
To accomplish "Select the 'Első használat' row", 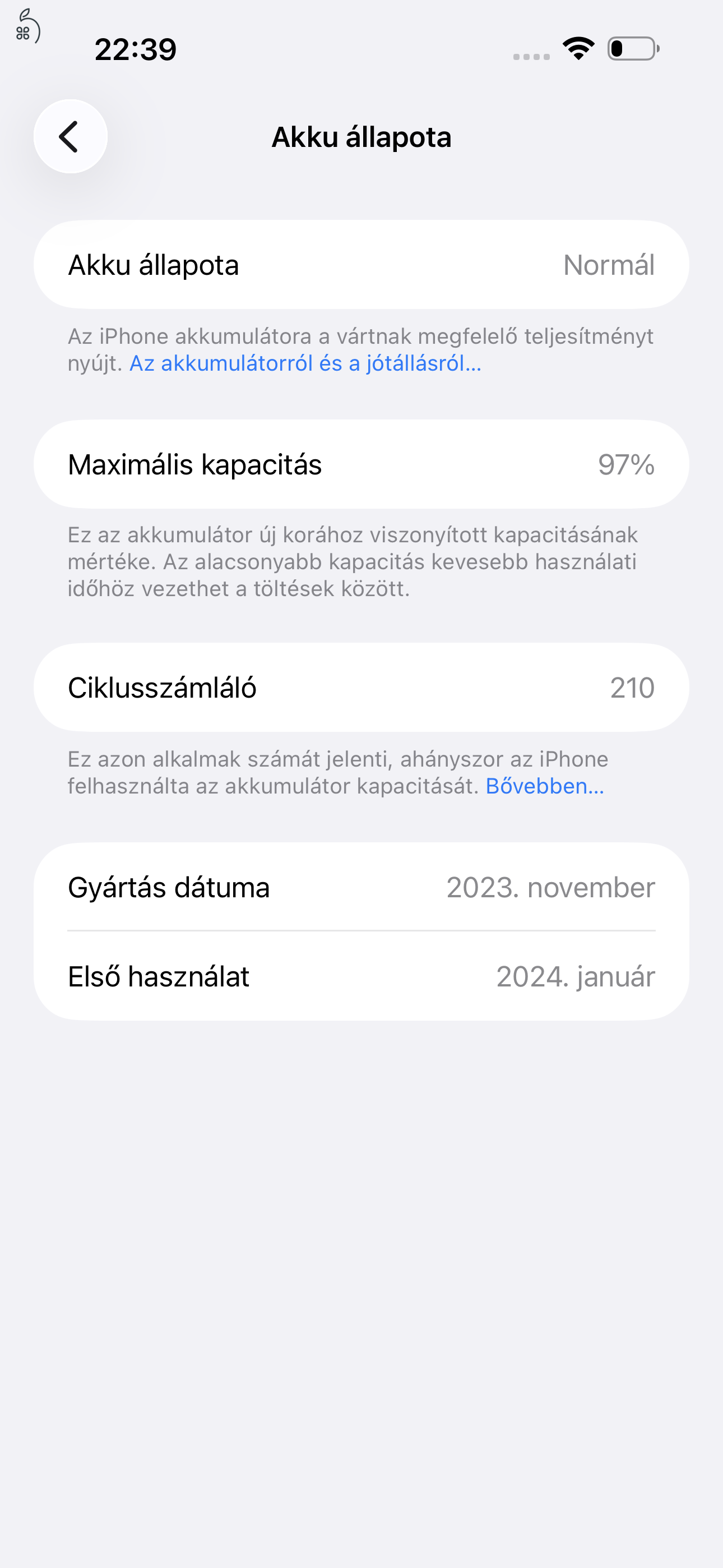I will pos(361,975).
